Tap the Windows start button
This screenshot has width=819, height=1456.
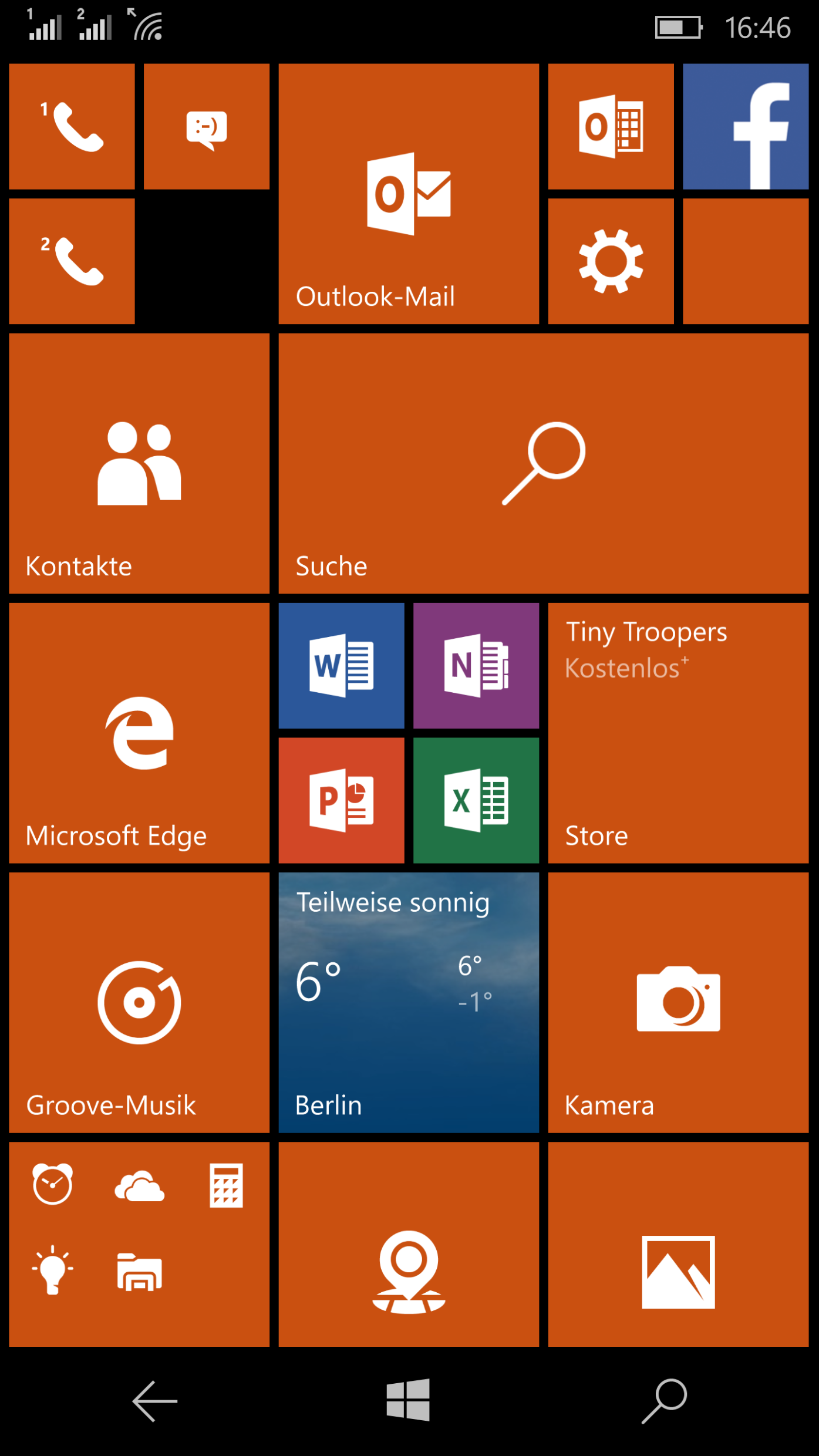pyautogui.click(x=409, y=1400)
